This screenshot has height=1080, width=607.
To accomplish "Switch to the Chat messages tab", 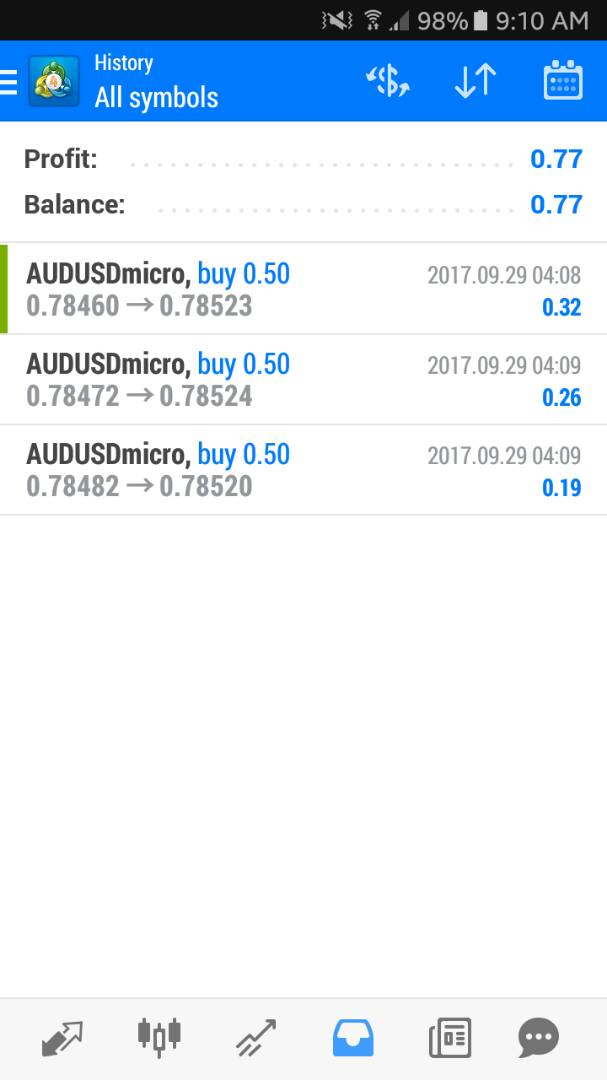I will (538, 1038).
